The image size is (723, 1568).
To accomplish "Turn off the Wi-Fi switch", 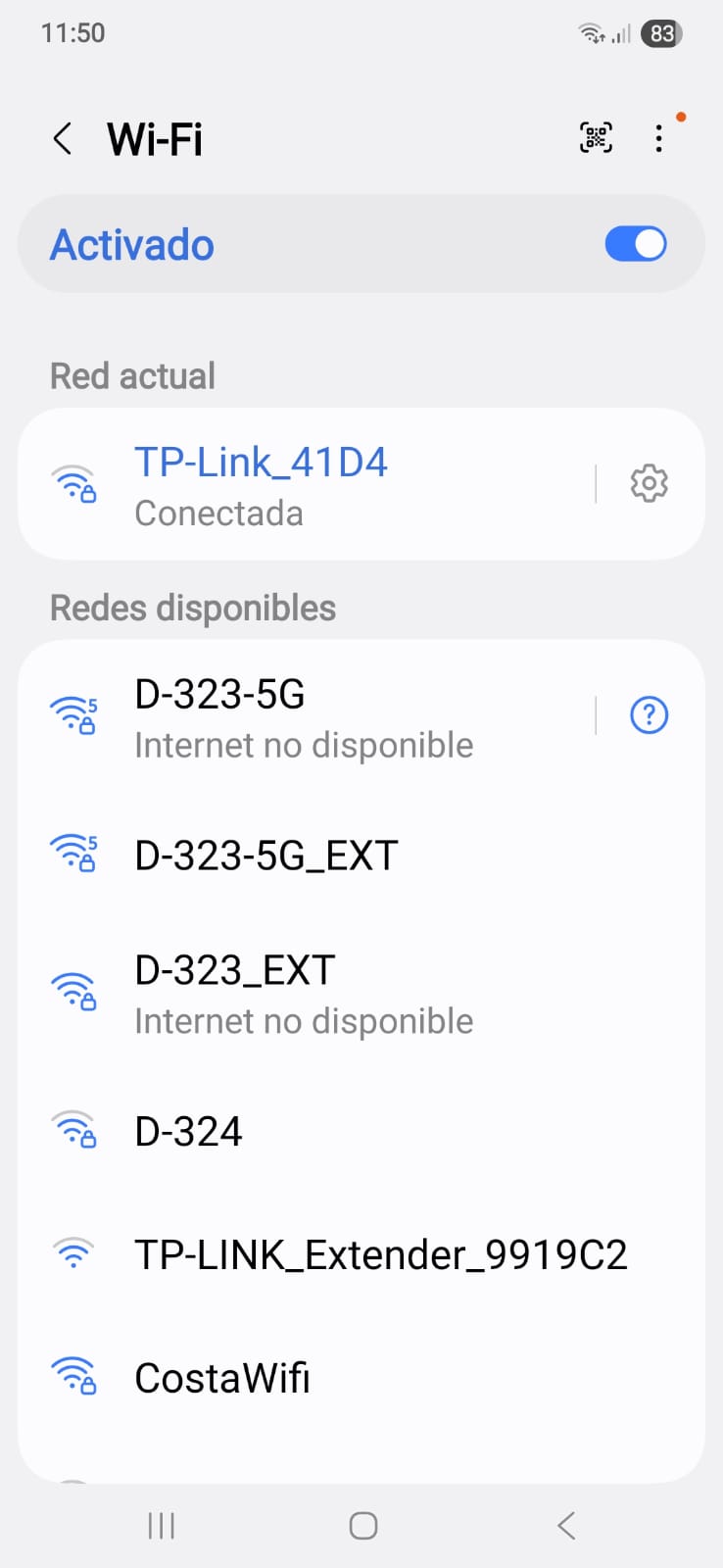I will click(x=635, y=244).
